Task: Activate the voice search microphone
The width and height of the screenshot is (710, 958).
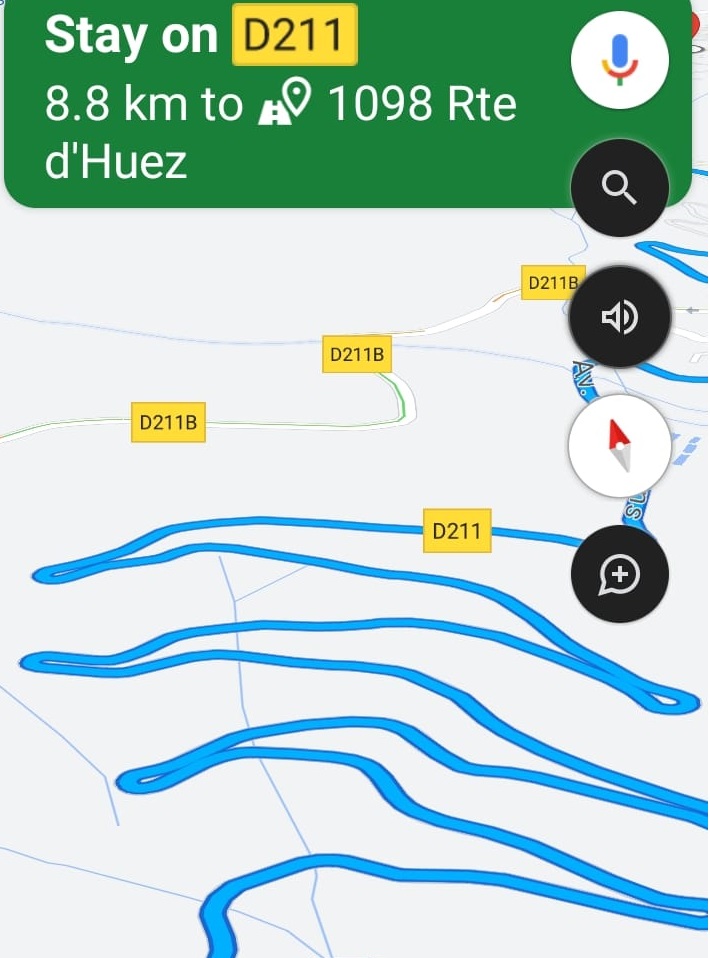Action: click(619, 58)
